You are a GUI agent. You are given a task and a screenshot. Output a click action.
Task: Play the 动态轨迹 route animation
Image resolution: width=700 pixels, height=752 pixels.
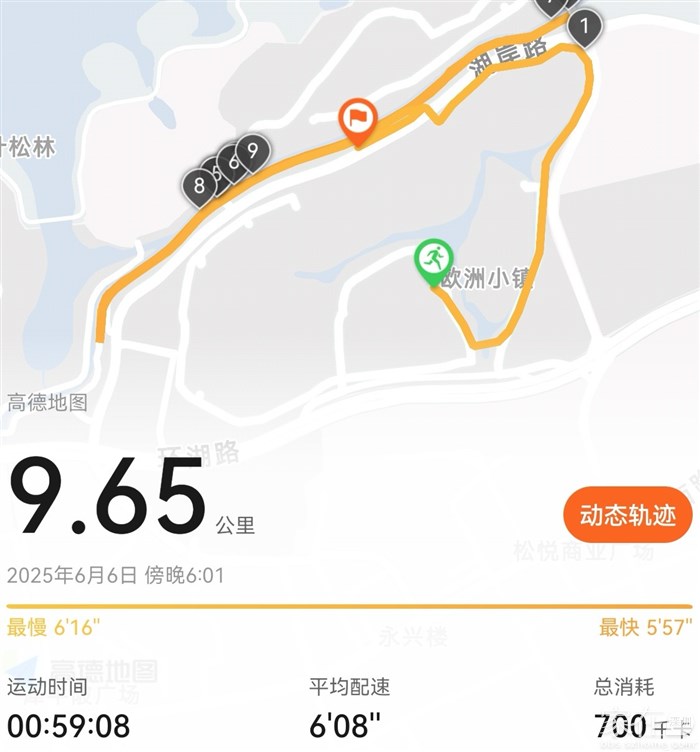[x=627, y=515]
